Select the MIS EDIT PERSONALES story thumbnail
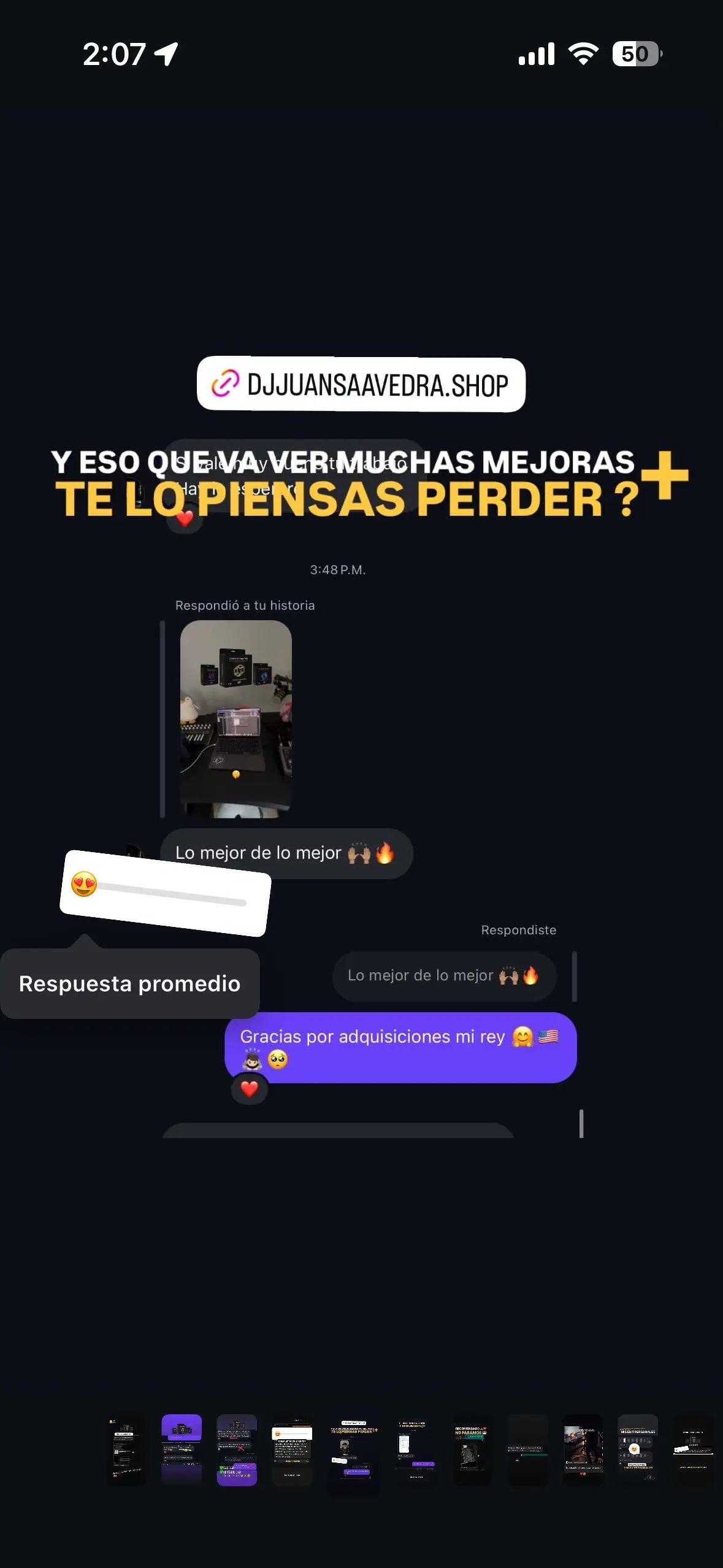Viewport: 723px width, 1568px height. (637, 1449)
